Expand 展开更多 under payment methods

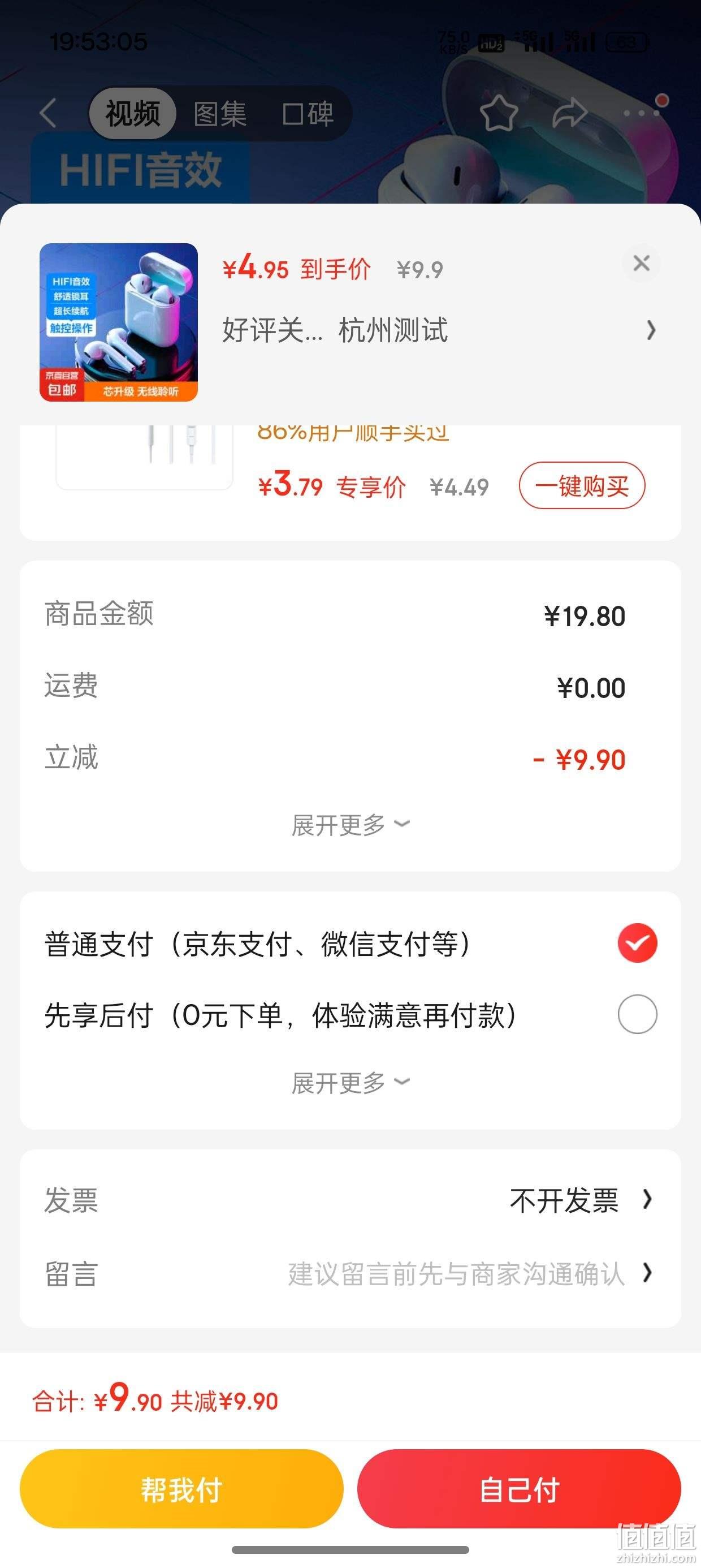click(350, 1083)
